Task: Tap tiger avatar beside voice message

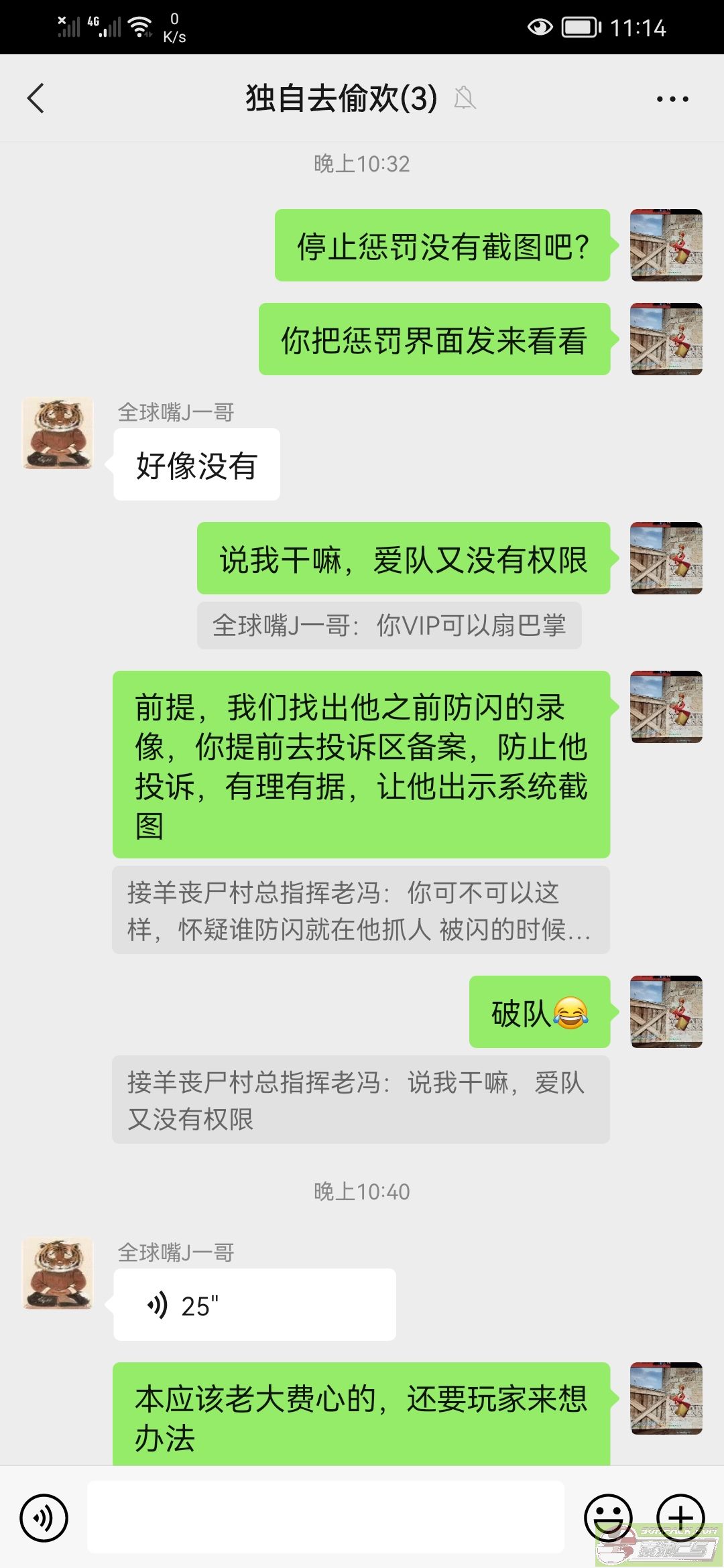Action: click(x=58, y=1273)
